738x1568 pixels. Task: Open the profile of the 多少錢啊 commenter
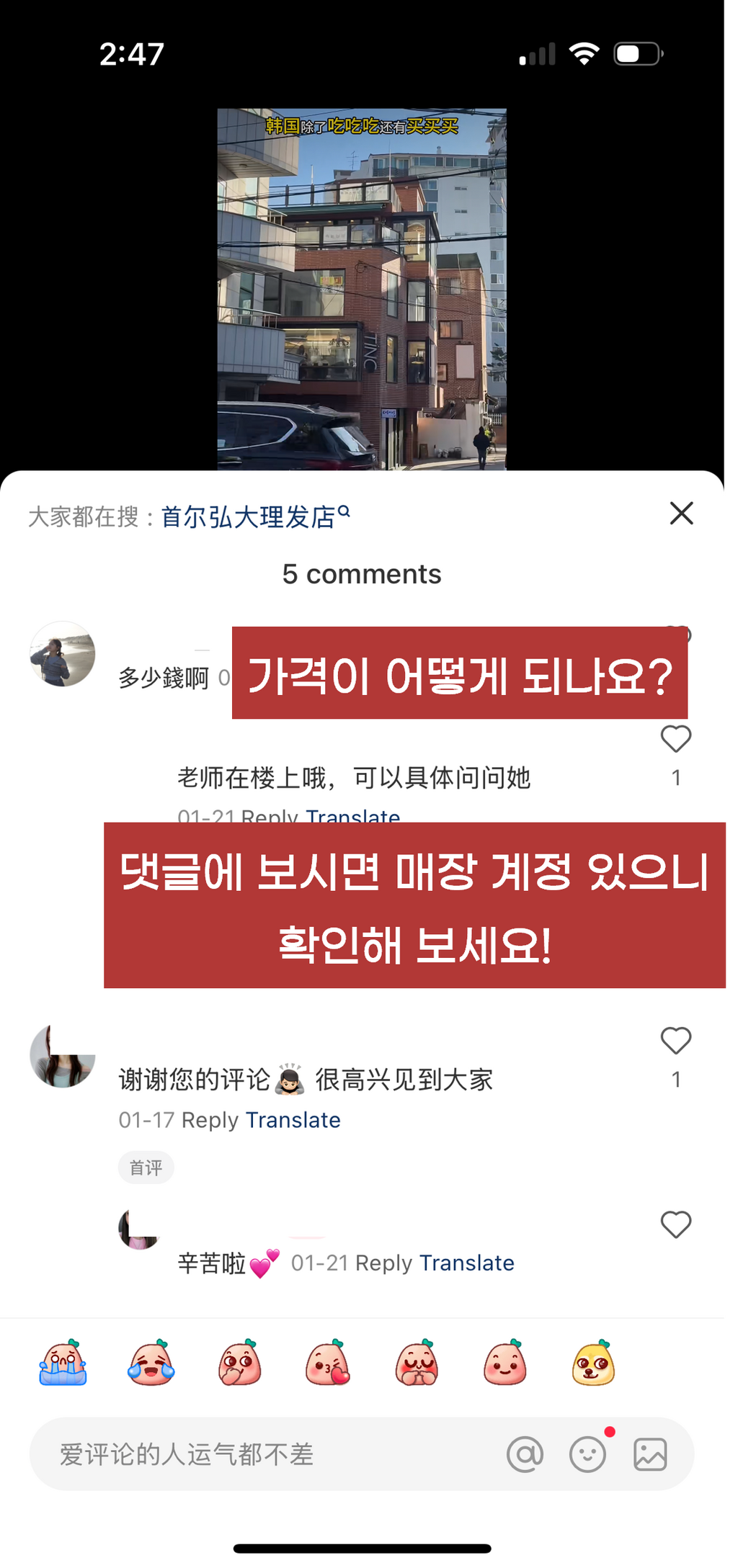pos(63,654)
